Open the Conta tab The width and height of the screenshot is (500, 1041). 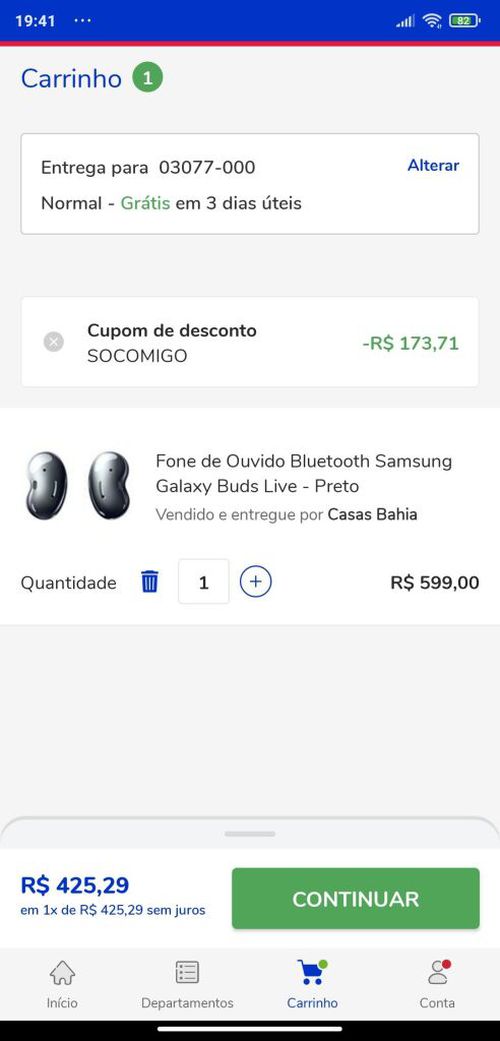[x=437, y=984]
